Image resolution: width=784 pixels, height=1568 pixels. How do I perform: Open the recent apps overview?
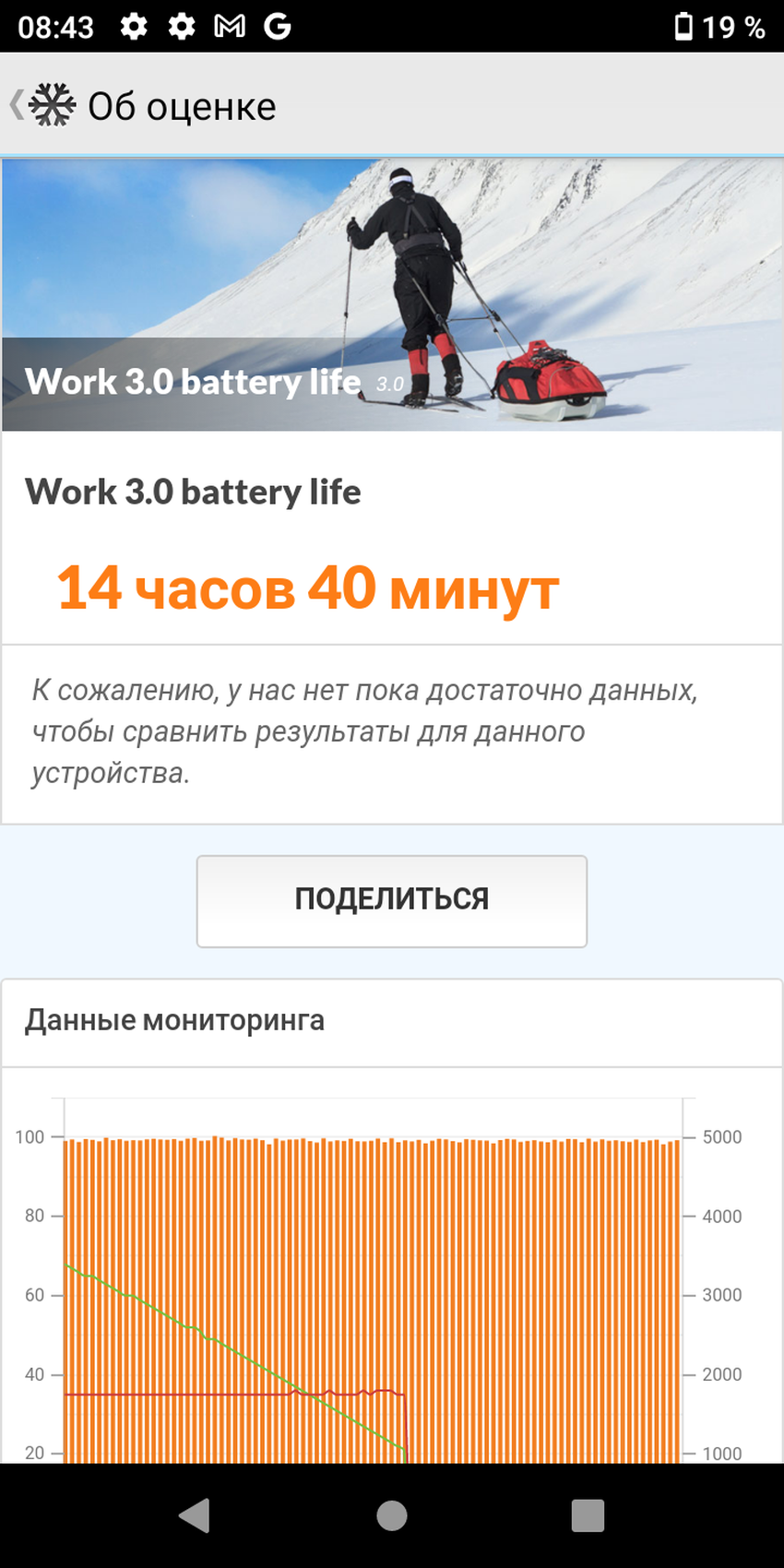pos(588,1515)
